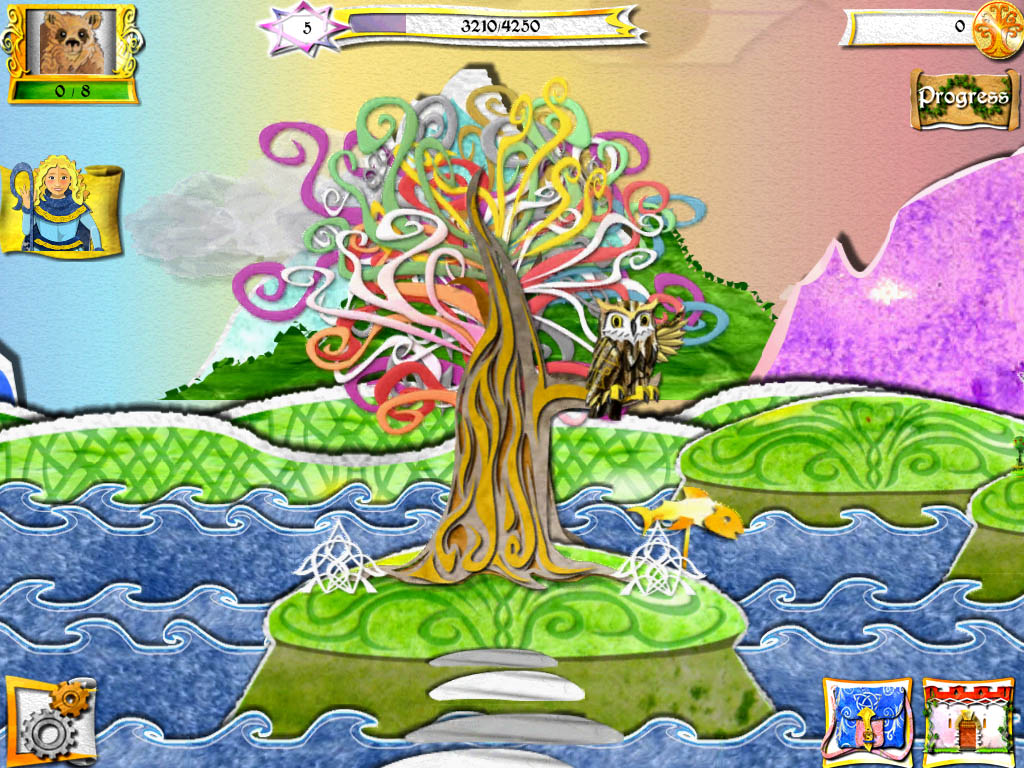Open the bear portrait panel

(x=71, y=52)
